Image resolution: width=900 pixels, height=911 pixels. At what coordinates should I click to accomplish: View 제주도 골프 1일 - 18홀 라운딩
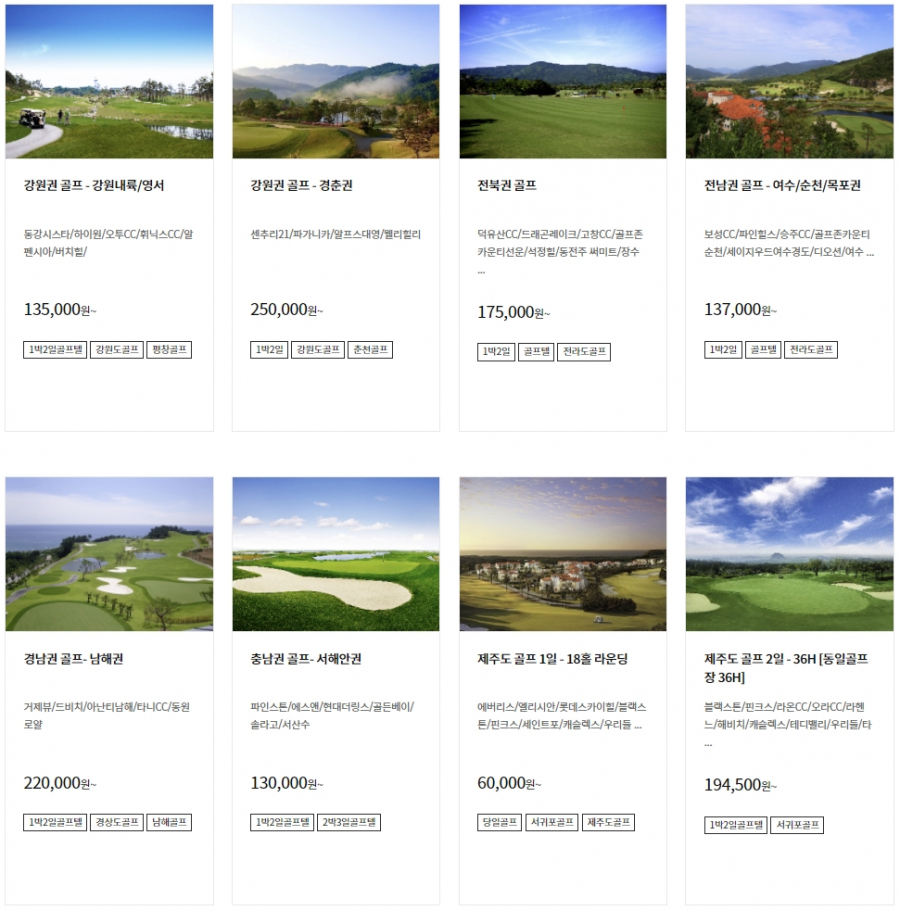(x=552, y=659)
